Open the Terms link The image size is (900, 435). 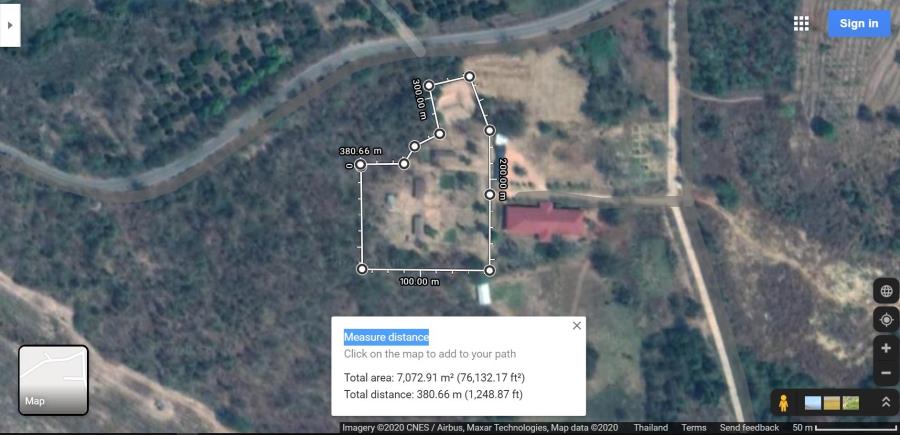coord(694,428)
